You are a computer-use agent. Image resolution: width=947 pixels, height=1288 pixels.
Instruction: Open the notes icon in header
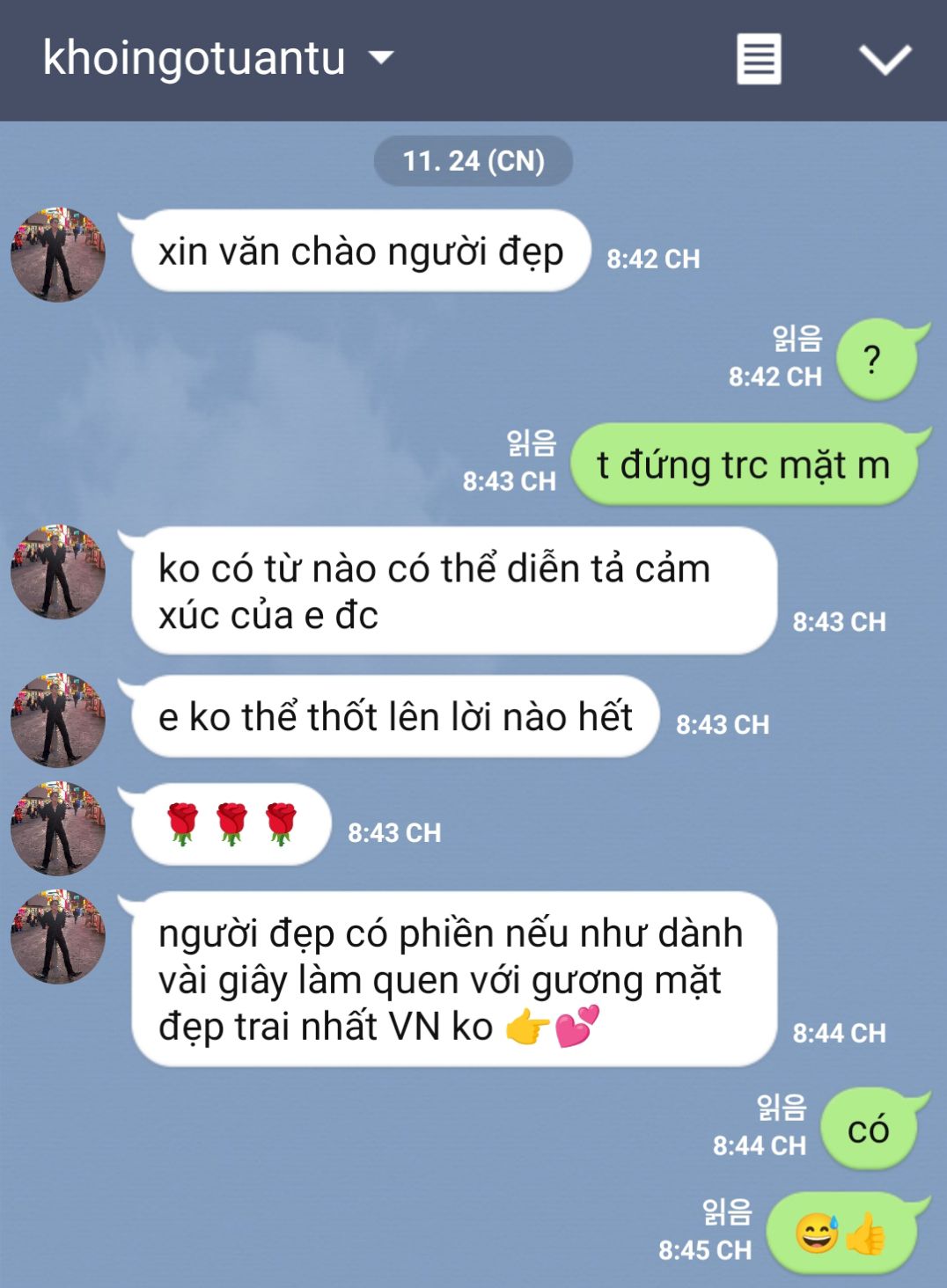759,59
